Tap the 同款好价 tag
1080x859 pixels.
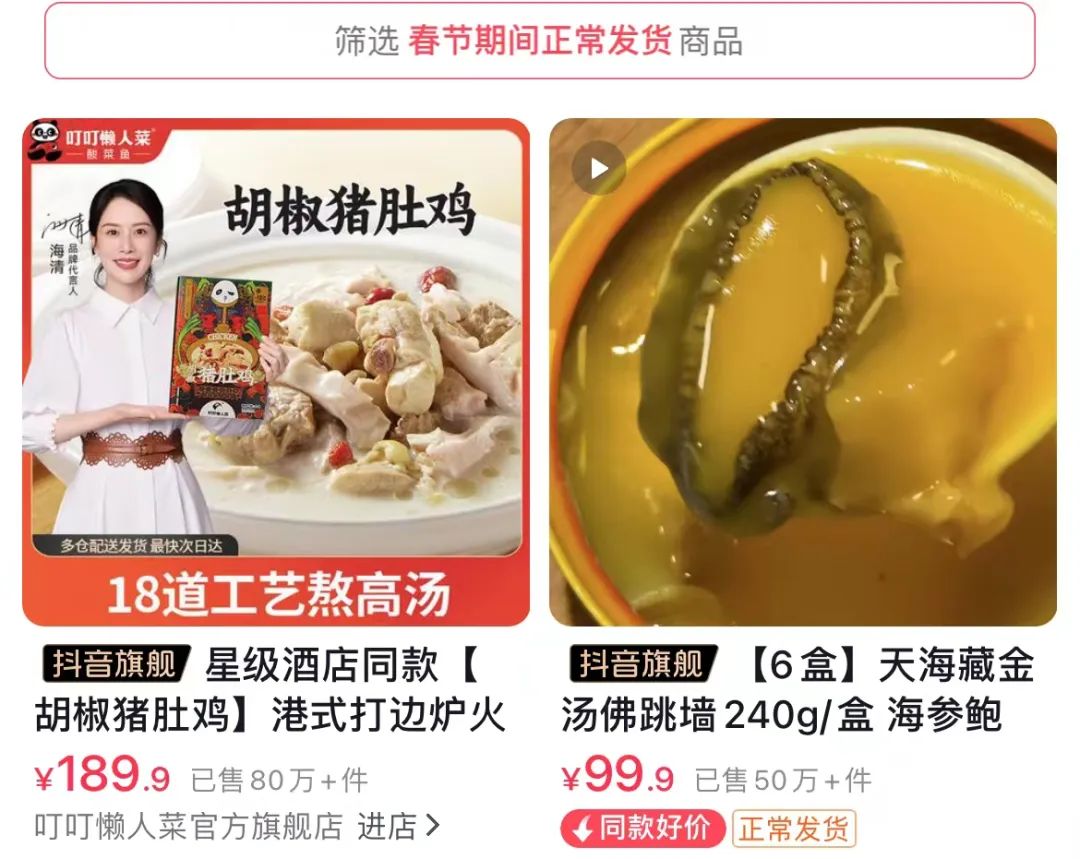(642, 828)
